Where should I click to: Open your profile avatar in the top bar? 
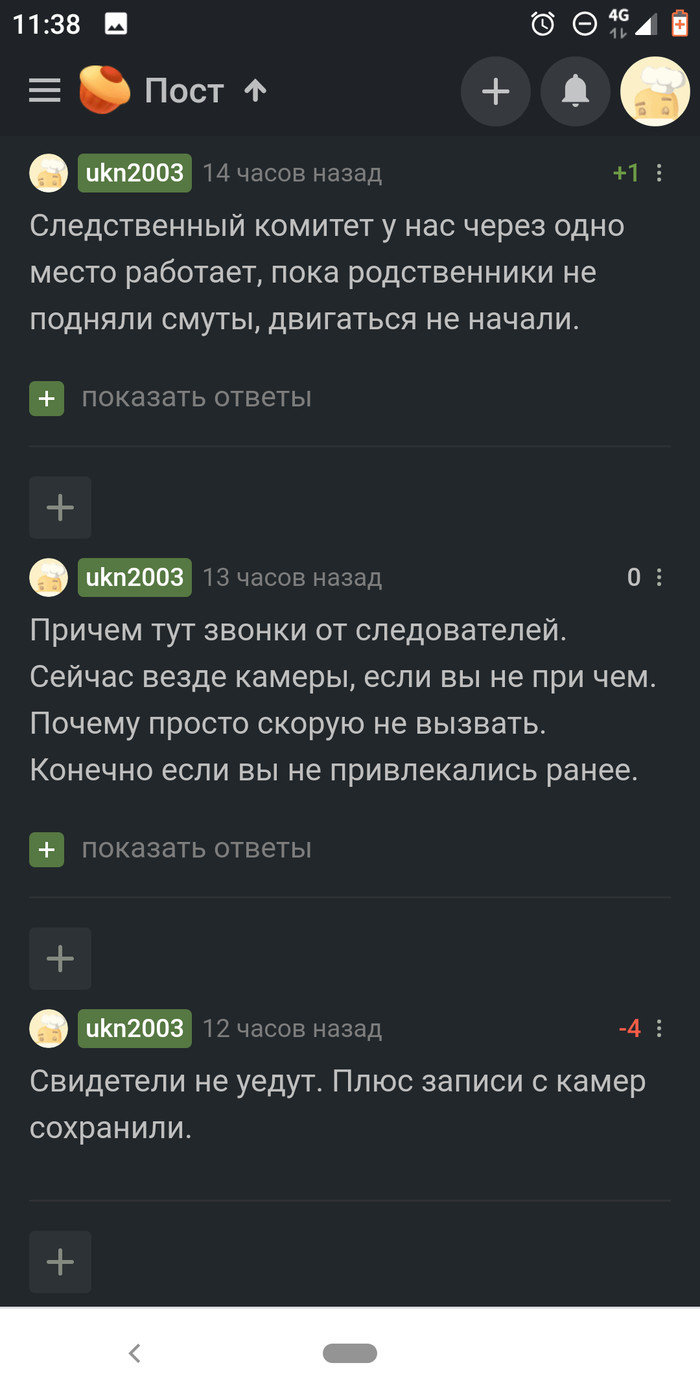pos(655,92)
